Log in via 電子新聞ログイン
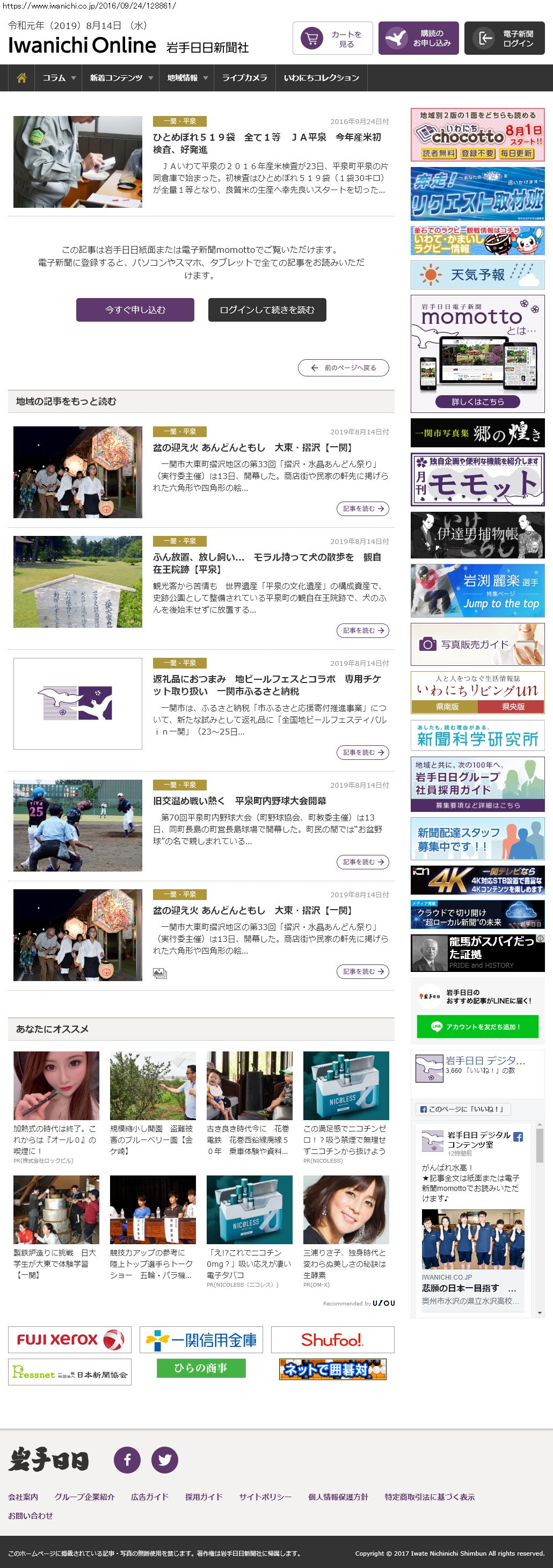Viewport: 553px width, 1568px height. [x=504, y=39]
